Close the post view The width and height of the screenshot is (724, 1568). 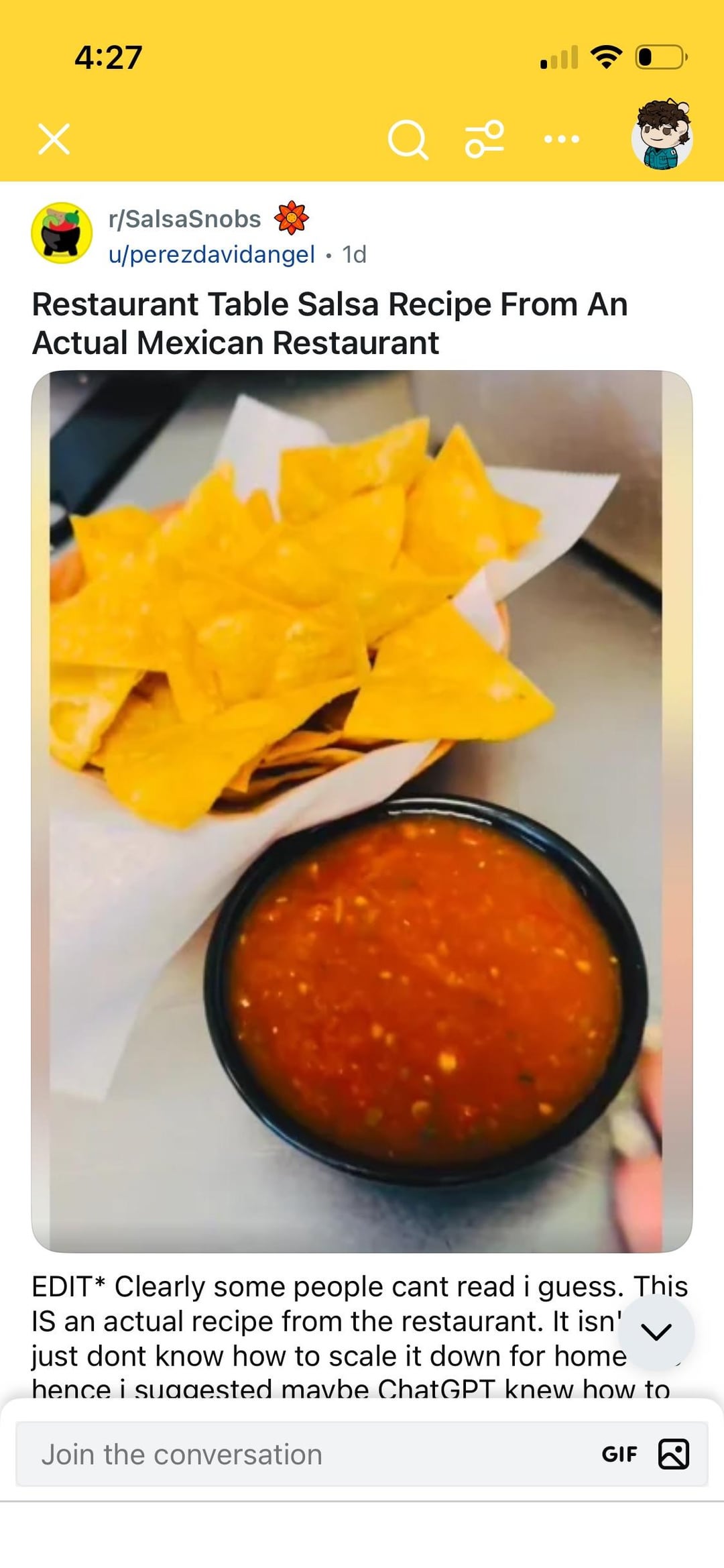[54, 139]
